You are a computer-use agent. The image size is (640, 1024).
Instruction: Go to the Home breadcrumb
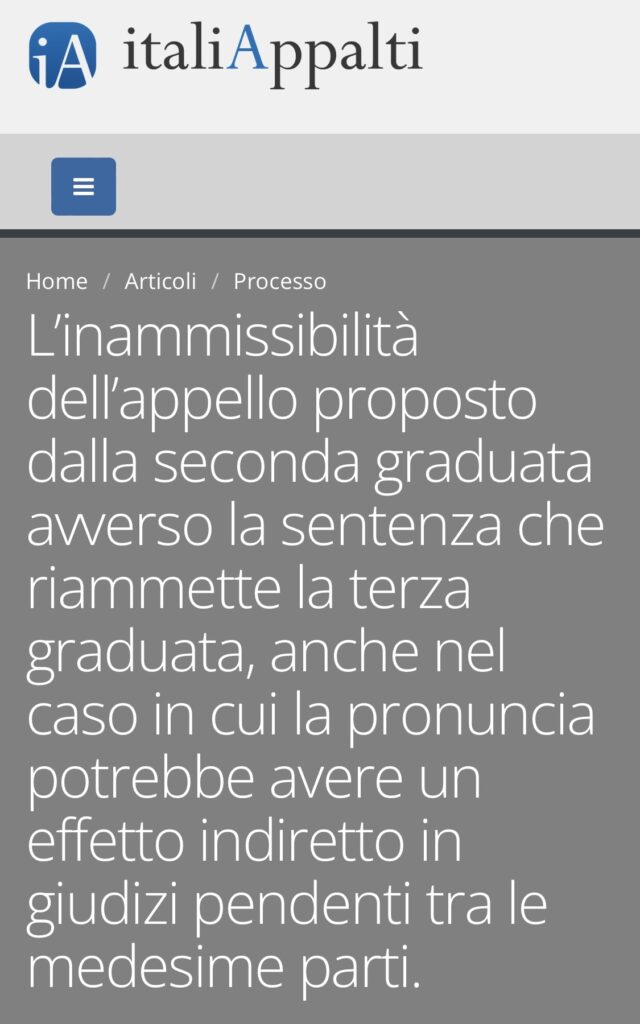[57, 282]
